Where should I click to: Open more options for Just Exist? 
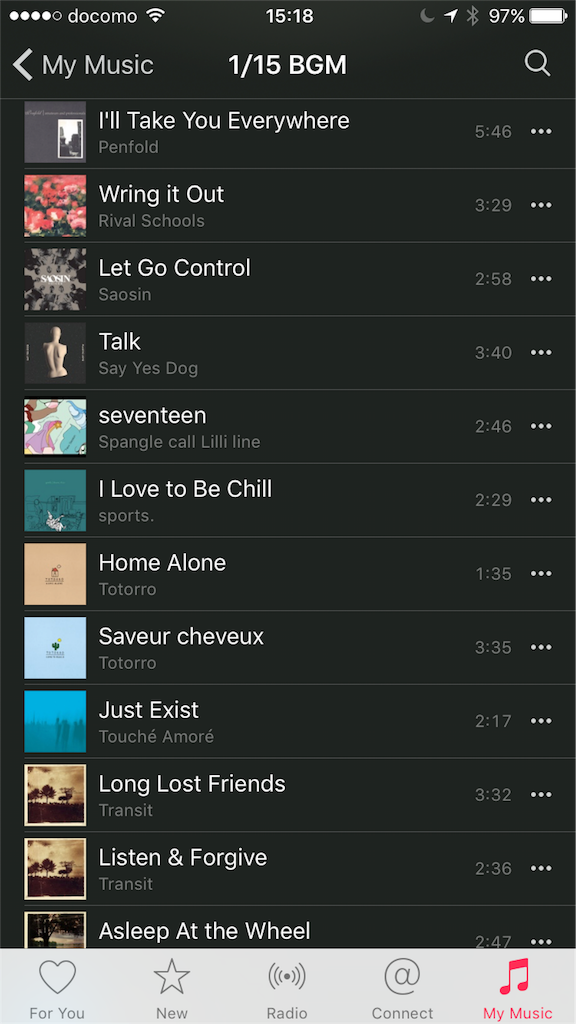point(541,721)
